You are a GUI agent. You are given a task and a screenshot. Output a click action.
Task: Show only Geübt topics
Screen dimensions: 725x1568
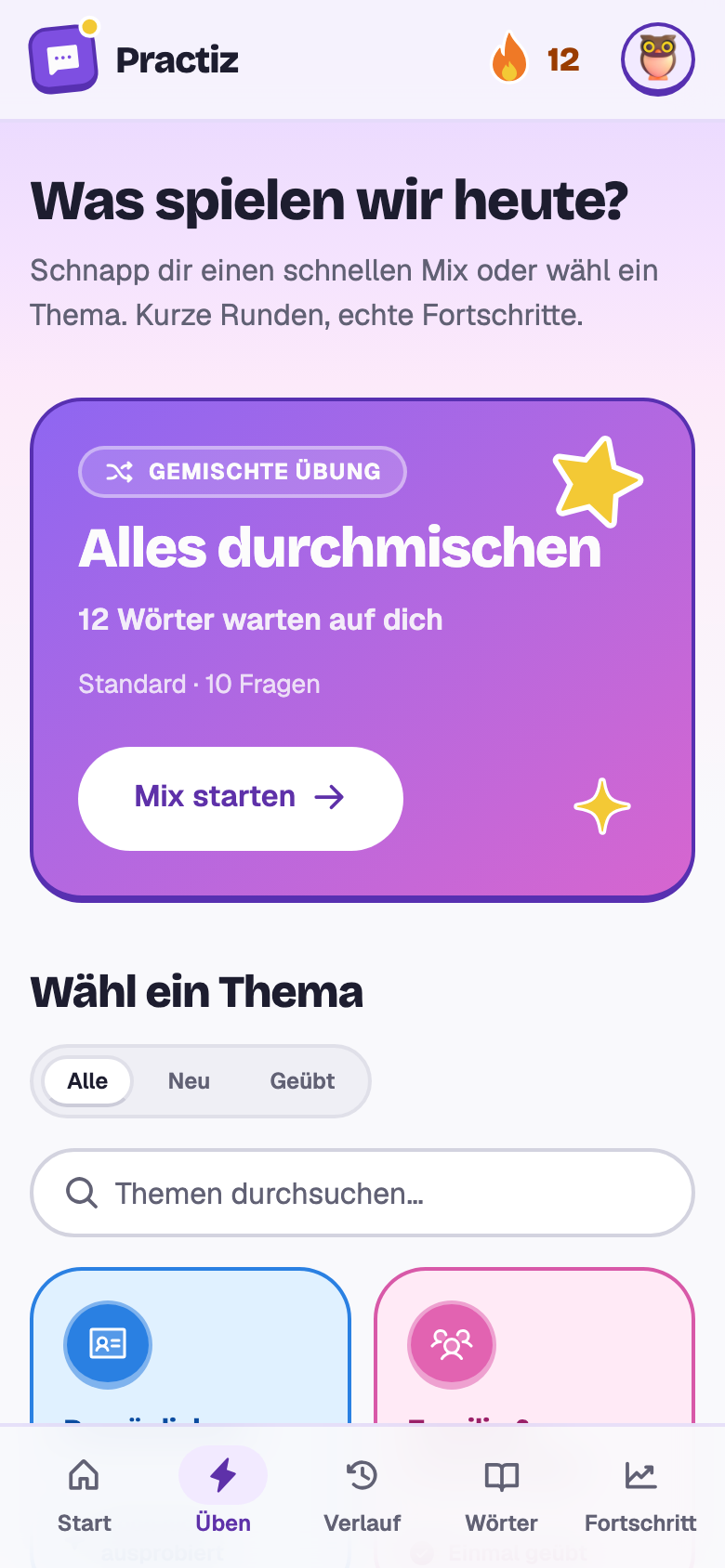pyautogui.click(x=302, y=1081)
